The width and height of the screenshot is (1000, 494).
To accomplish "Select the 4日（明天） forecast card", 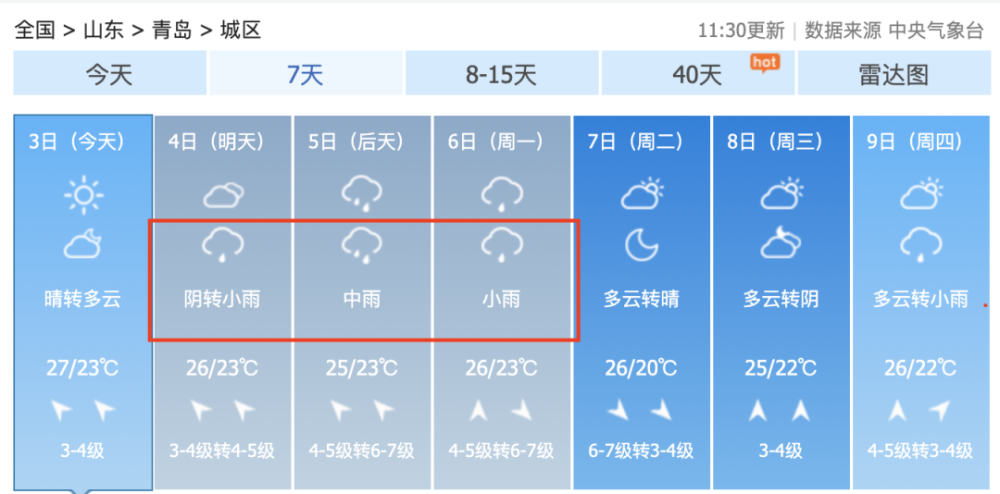I will [222, 300].
